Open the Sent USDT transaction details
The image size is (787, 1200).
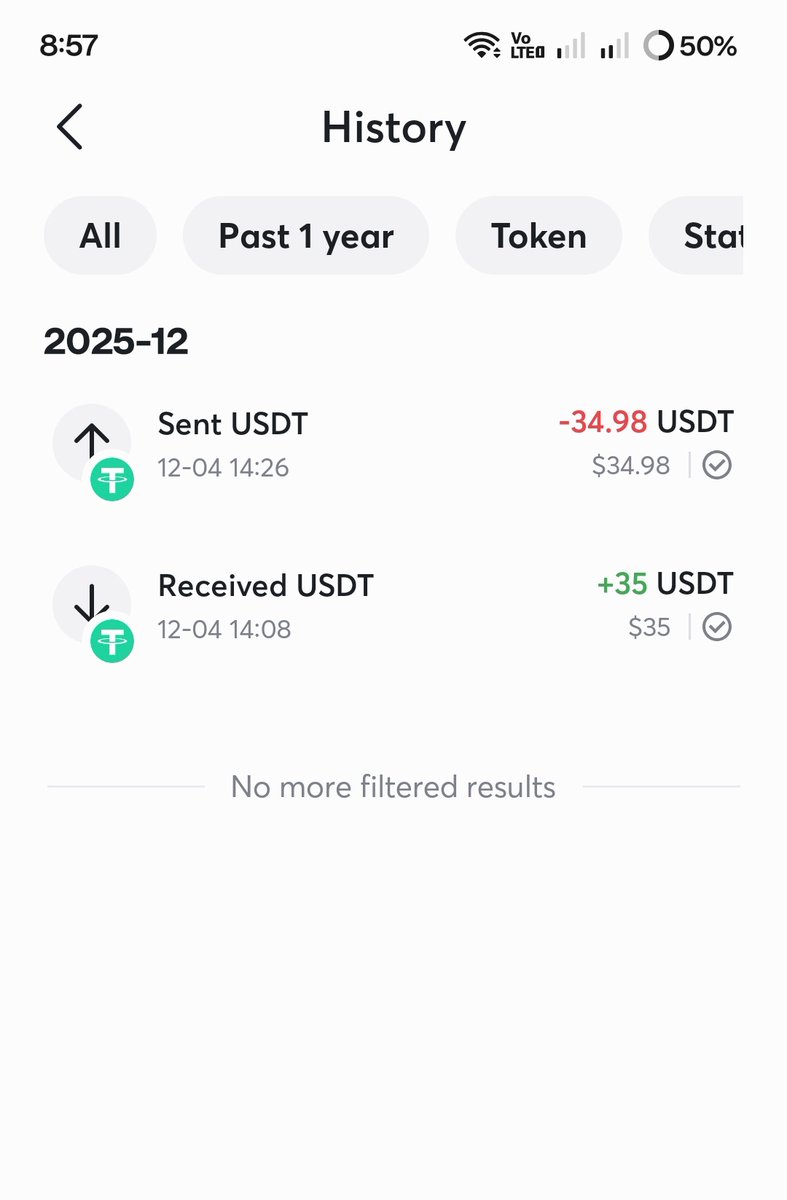click(x=392, y=443)
